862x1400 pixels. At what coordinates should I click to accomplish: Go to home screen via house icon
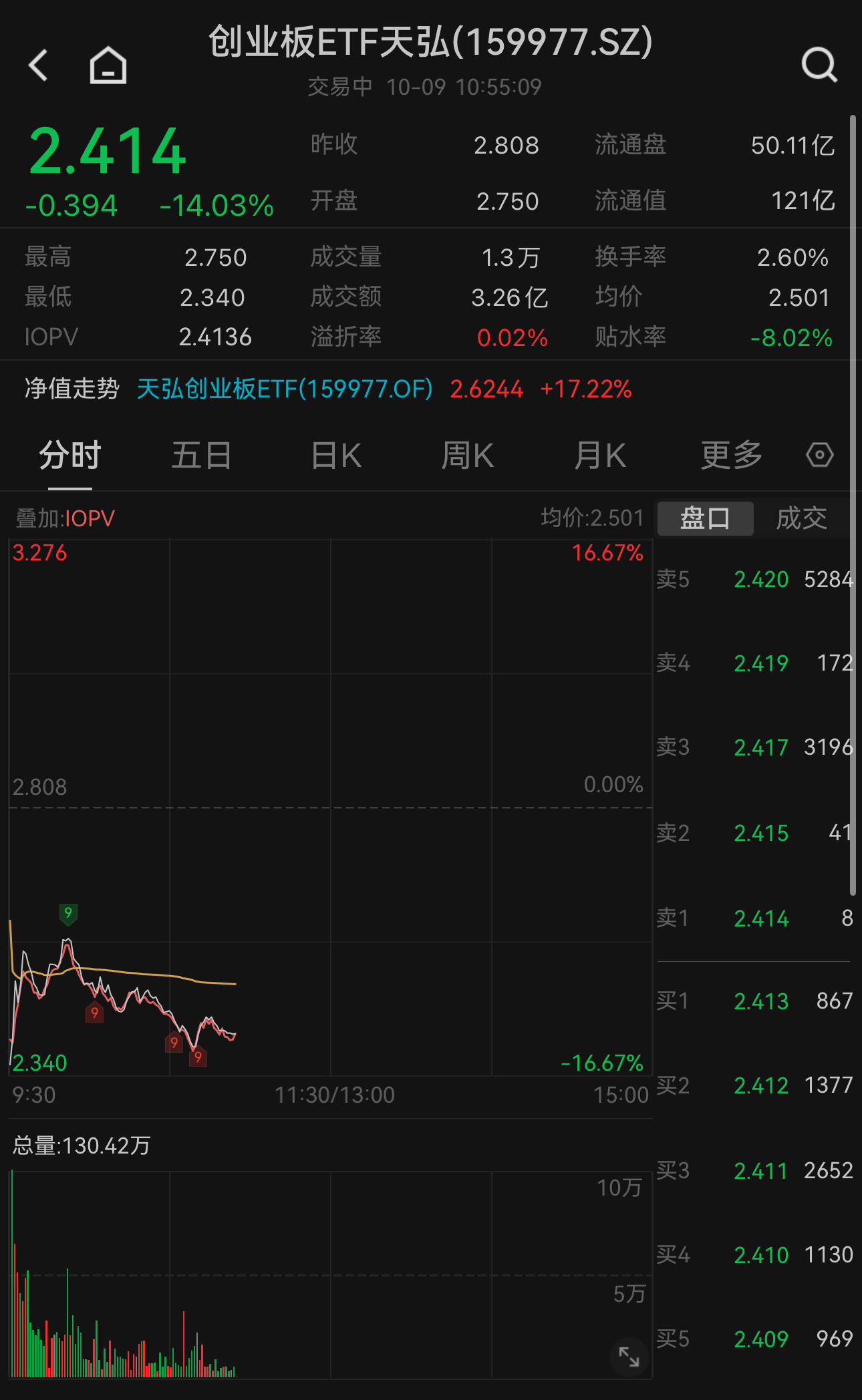pos(106,65)
